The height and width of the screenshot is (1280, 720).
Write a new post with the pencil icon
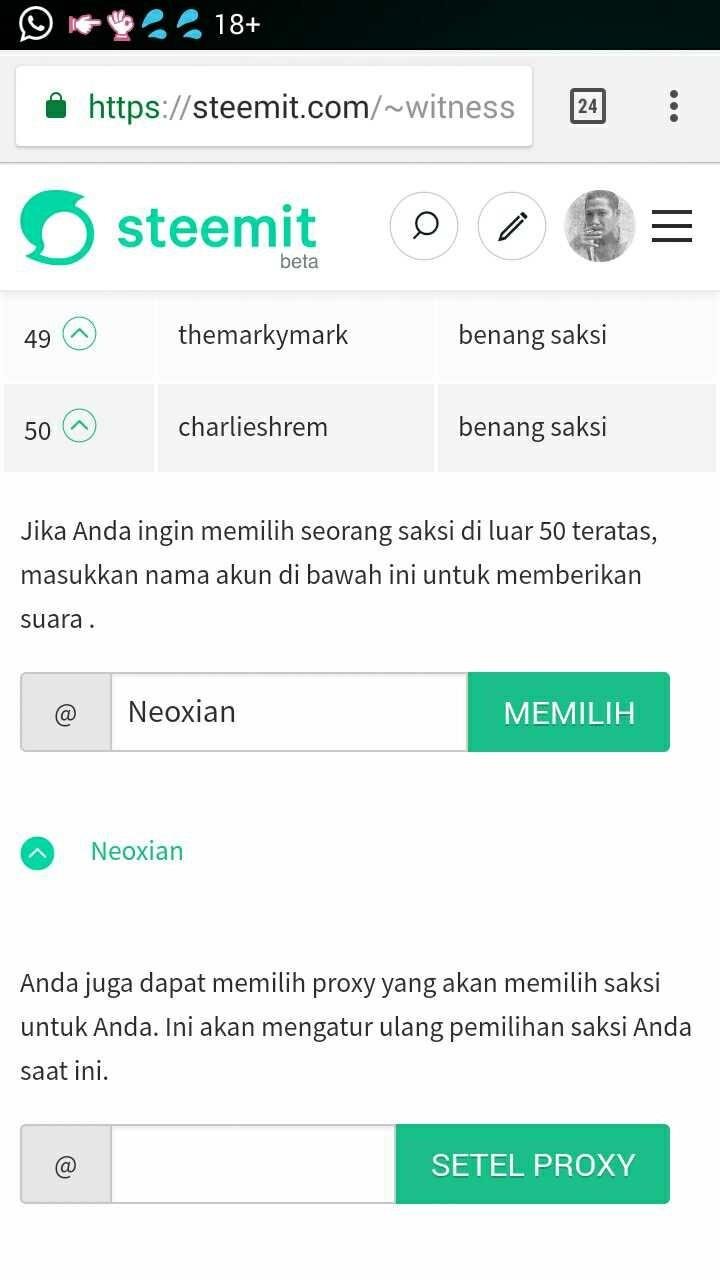click(x=512, y=227)
